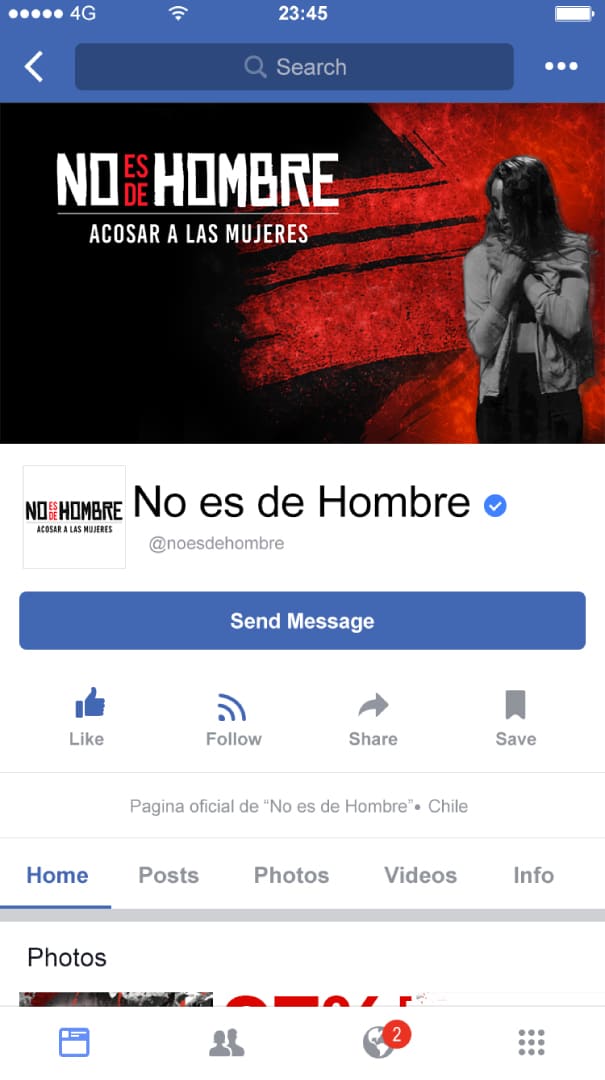This screenshot has width=605, height=1080.
Task: Switch to the Photos tab
Action: point(291,875)
